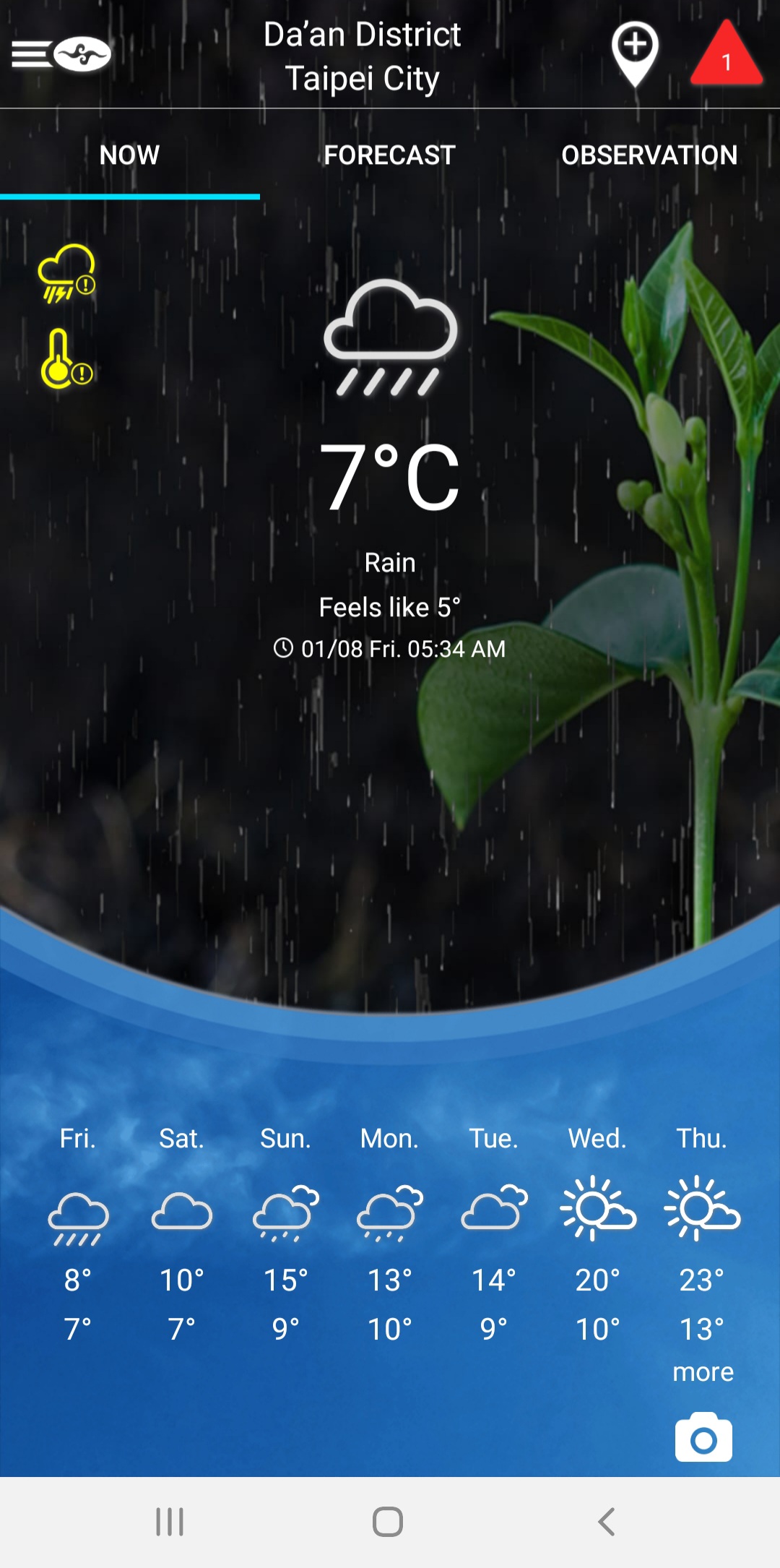Switch to the OBSERVATION tab
Screen dimensions: 780x1568
(649, 155)
